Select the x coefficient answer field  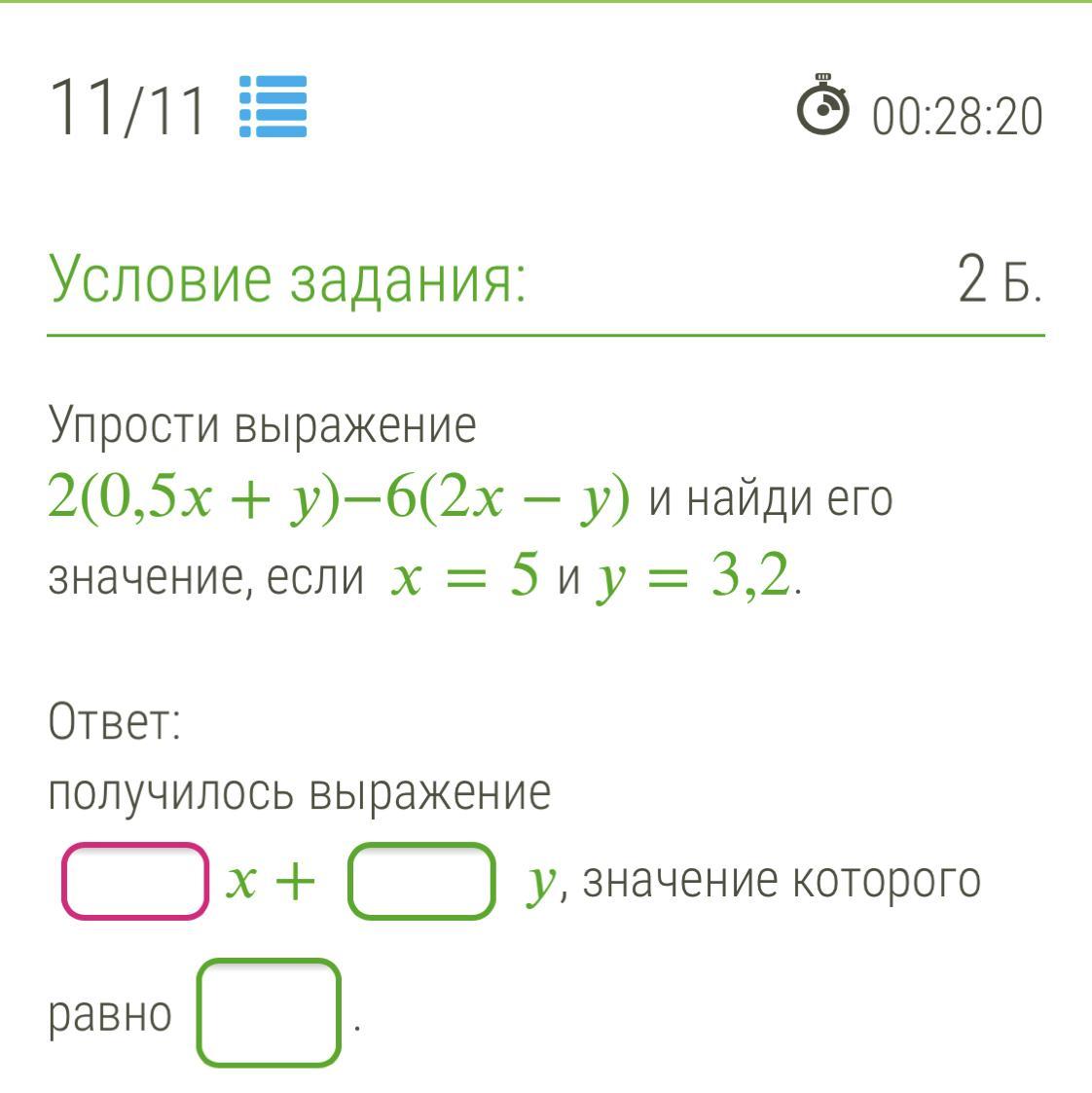pyautogui.click(x=135, y=882)
